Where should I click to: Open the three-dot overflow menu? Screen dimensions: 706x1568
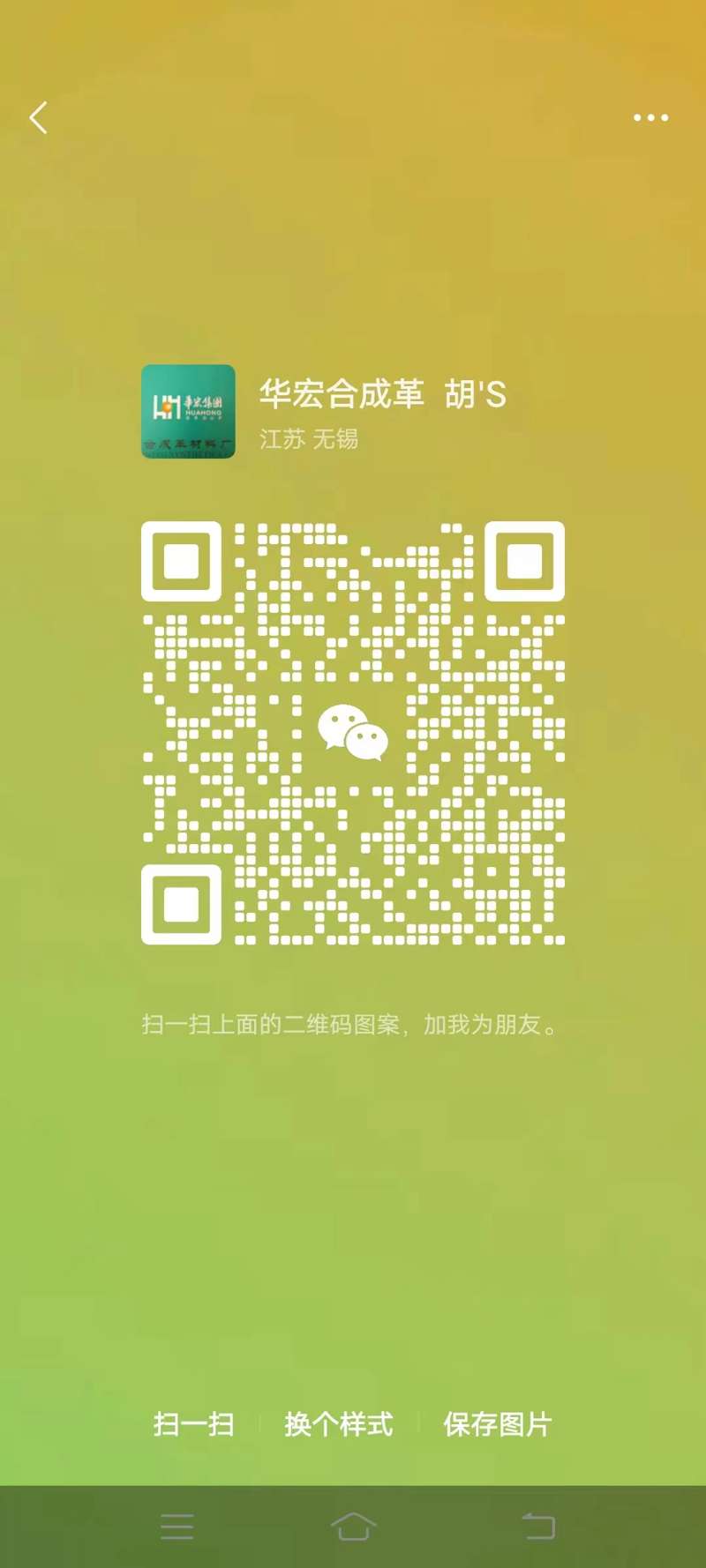[650, 117]
